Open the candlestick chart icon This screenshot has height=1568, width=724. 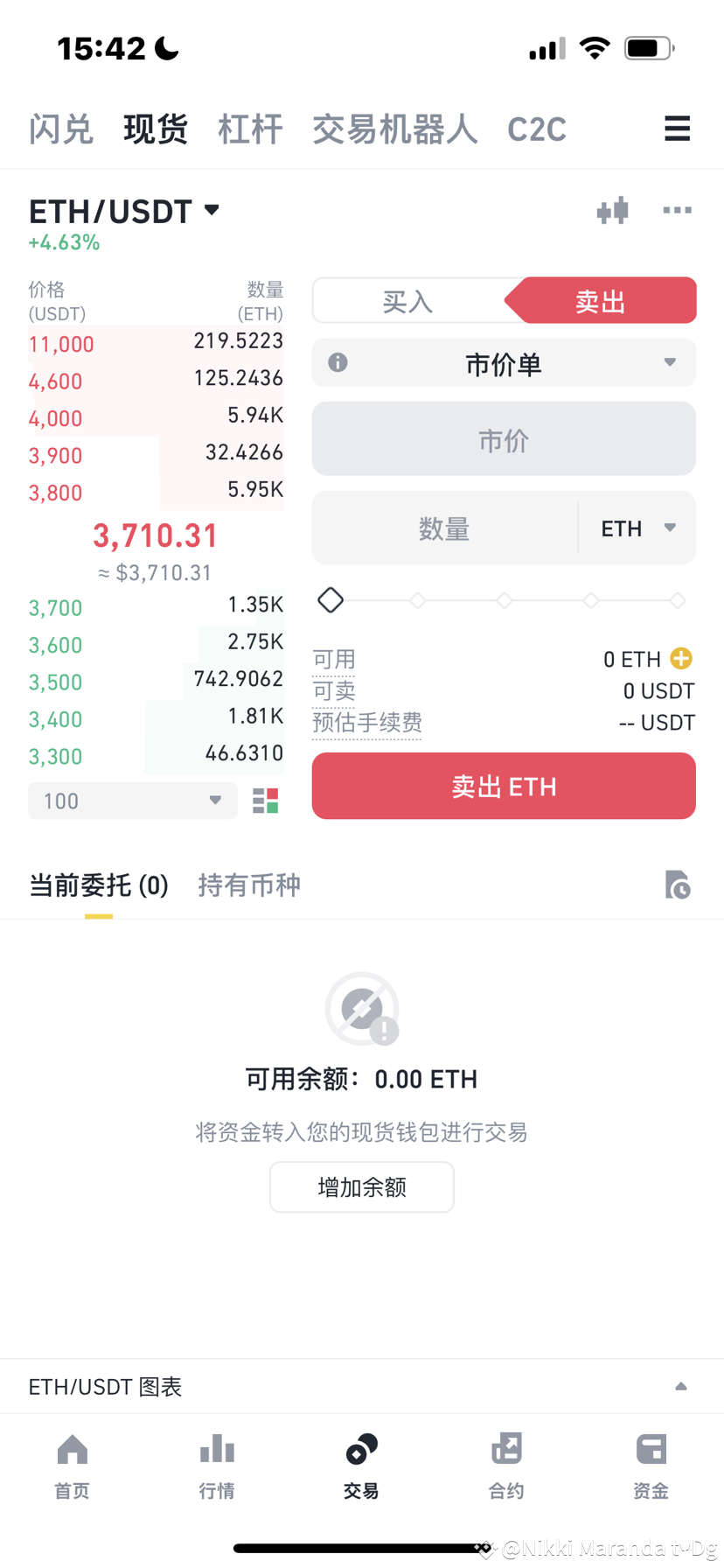(612, 210)
